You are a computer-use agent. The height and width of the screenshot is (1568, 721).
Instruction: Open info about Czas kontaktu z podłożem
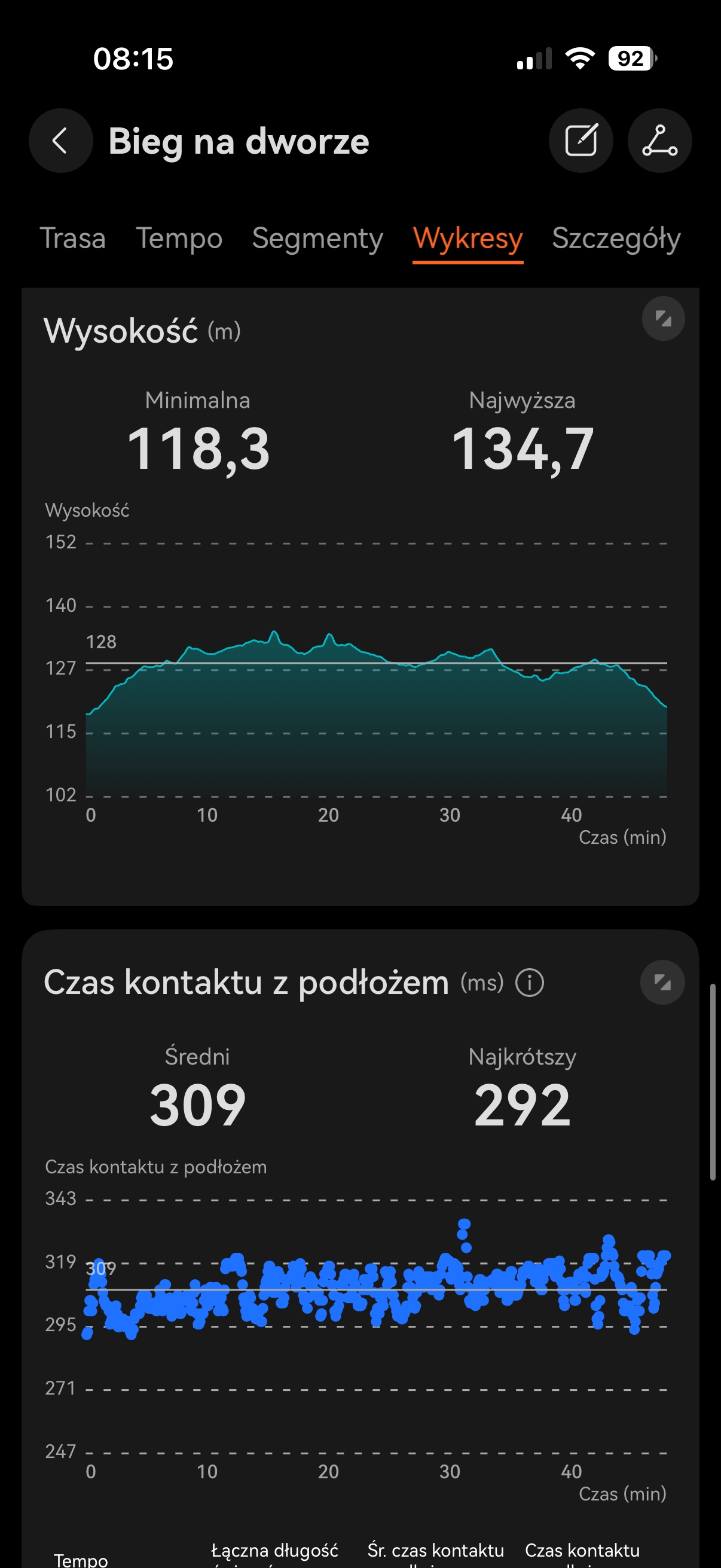click(x=529, y=983)
